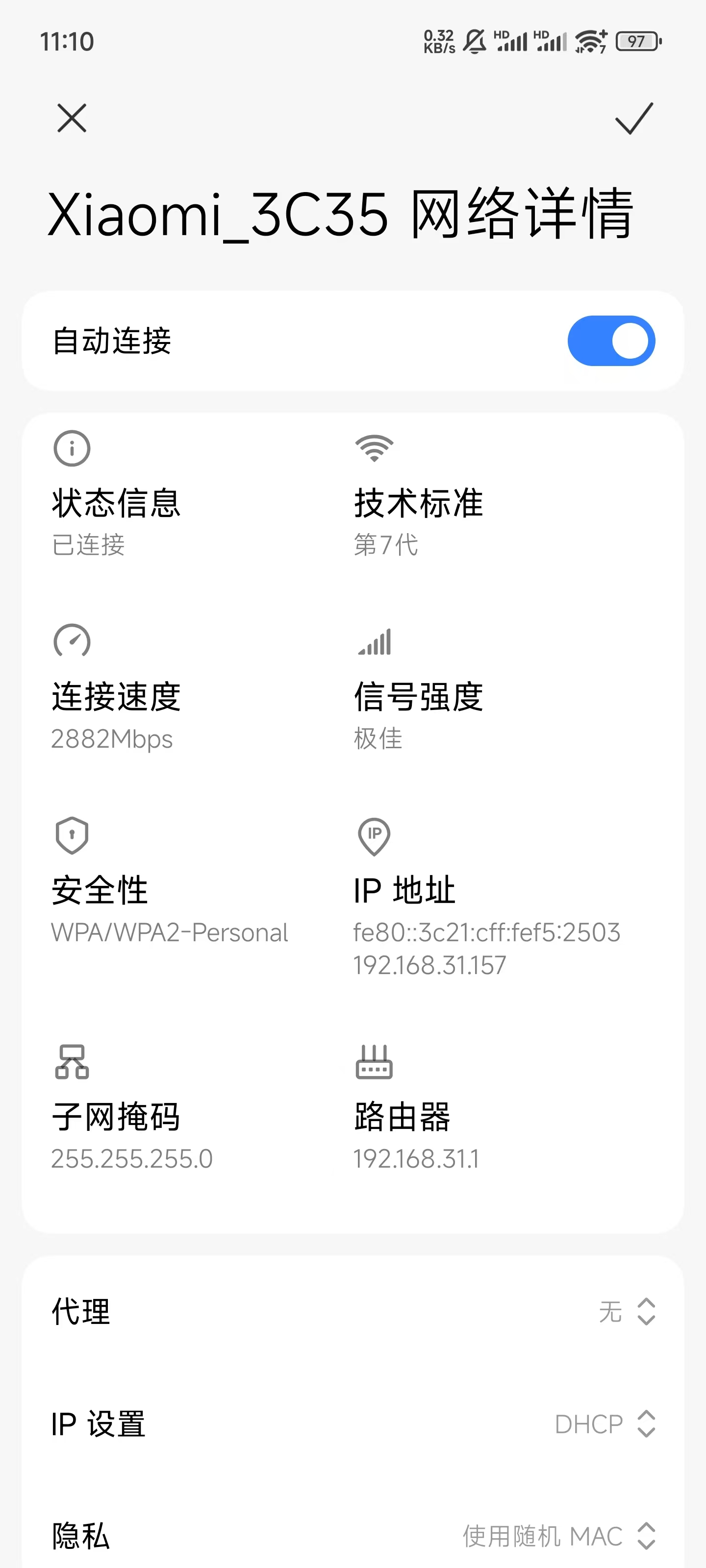Viewport: 706px width, 1568px height.
Task: Turn off 自动连接 auto-connect
Action: click(611, 341)
